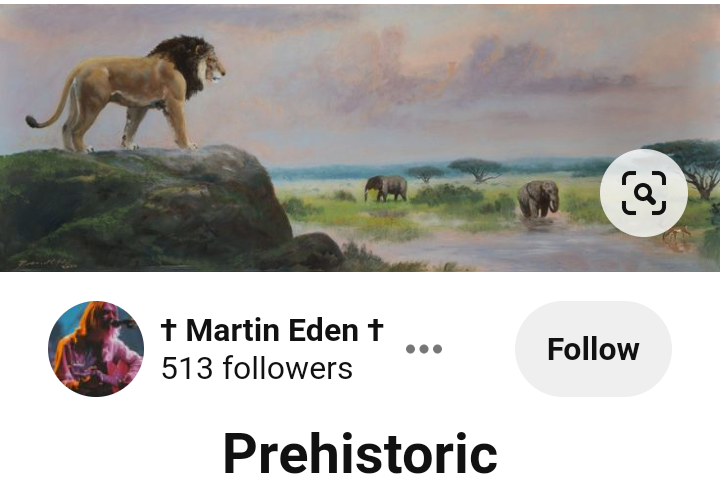Open the three-dot options menu
720x500 pixels.
tap(424, 349)
